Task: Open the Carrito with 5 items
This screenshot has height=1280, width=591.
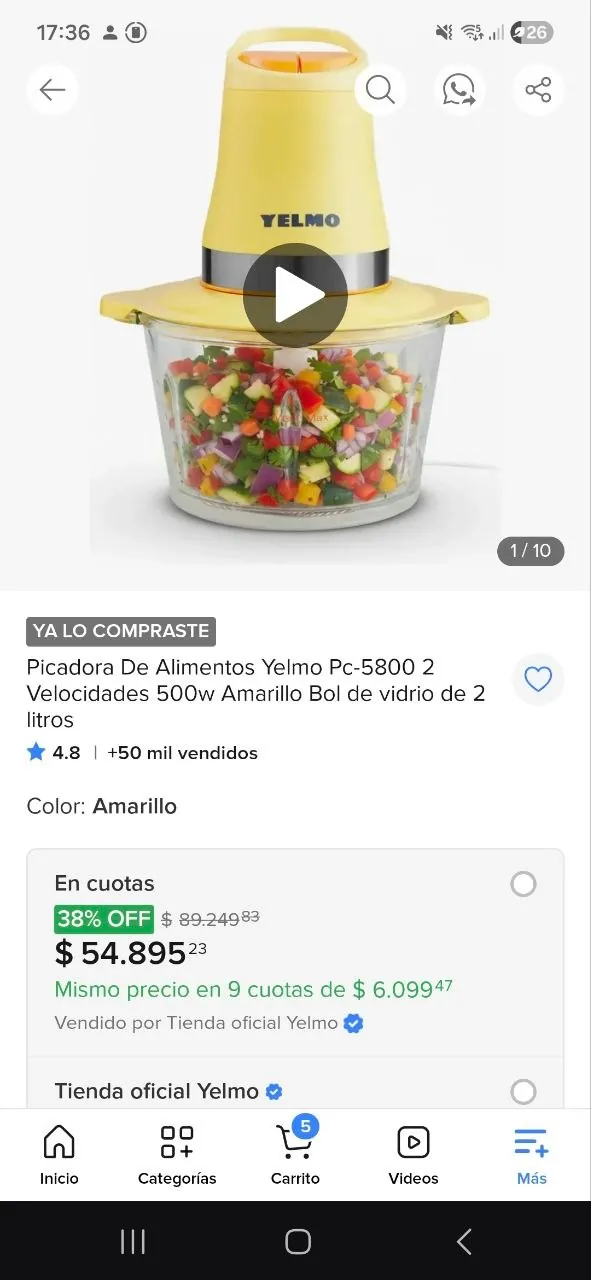Action: point(295,1155)
